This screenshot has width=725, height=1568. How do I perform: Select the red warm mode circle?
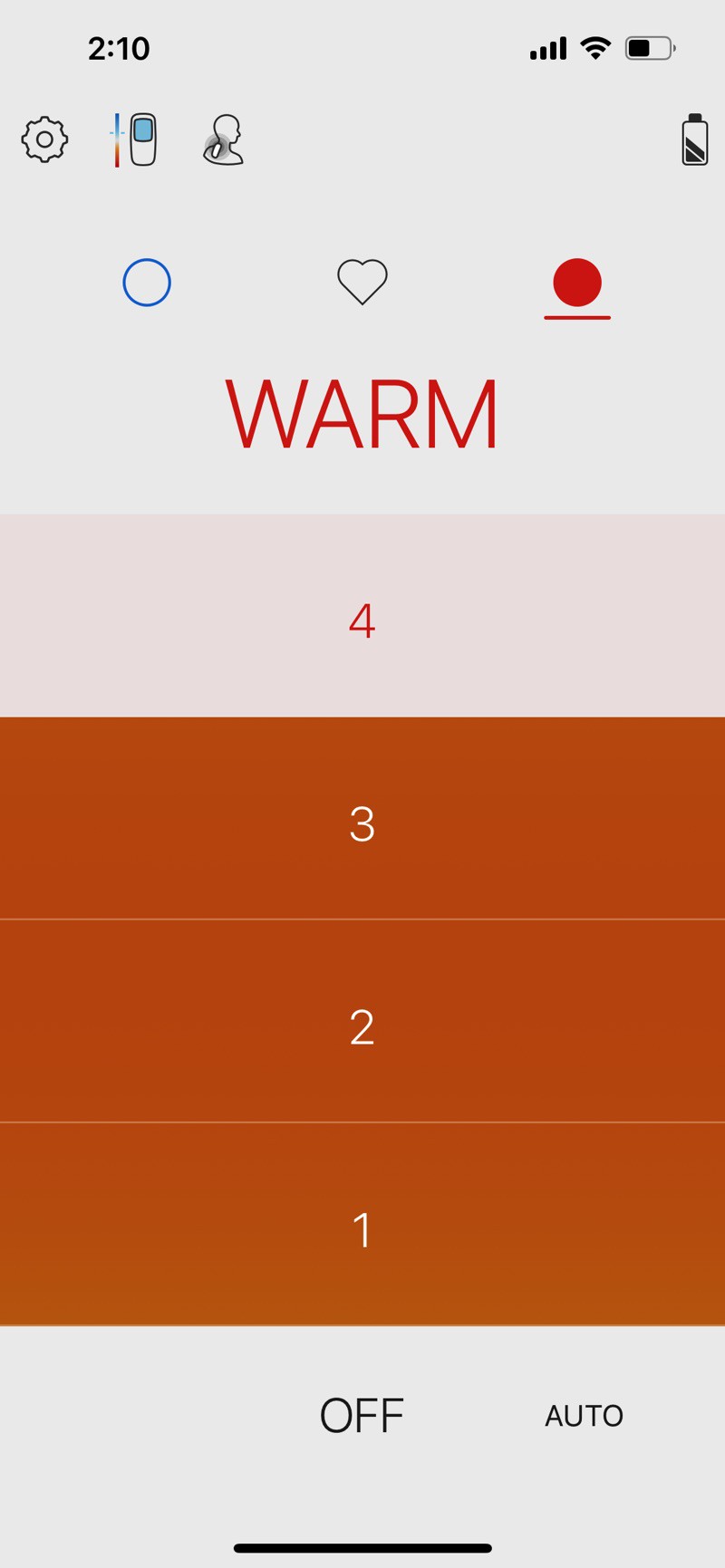577,283
